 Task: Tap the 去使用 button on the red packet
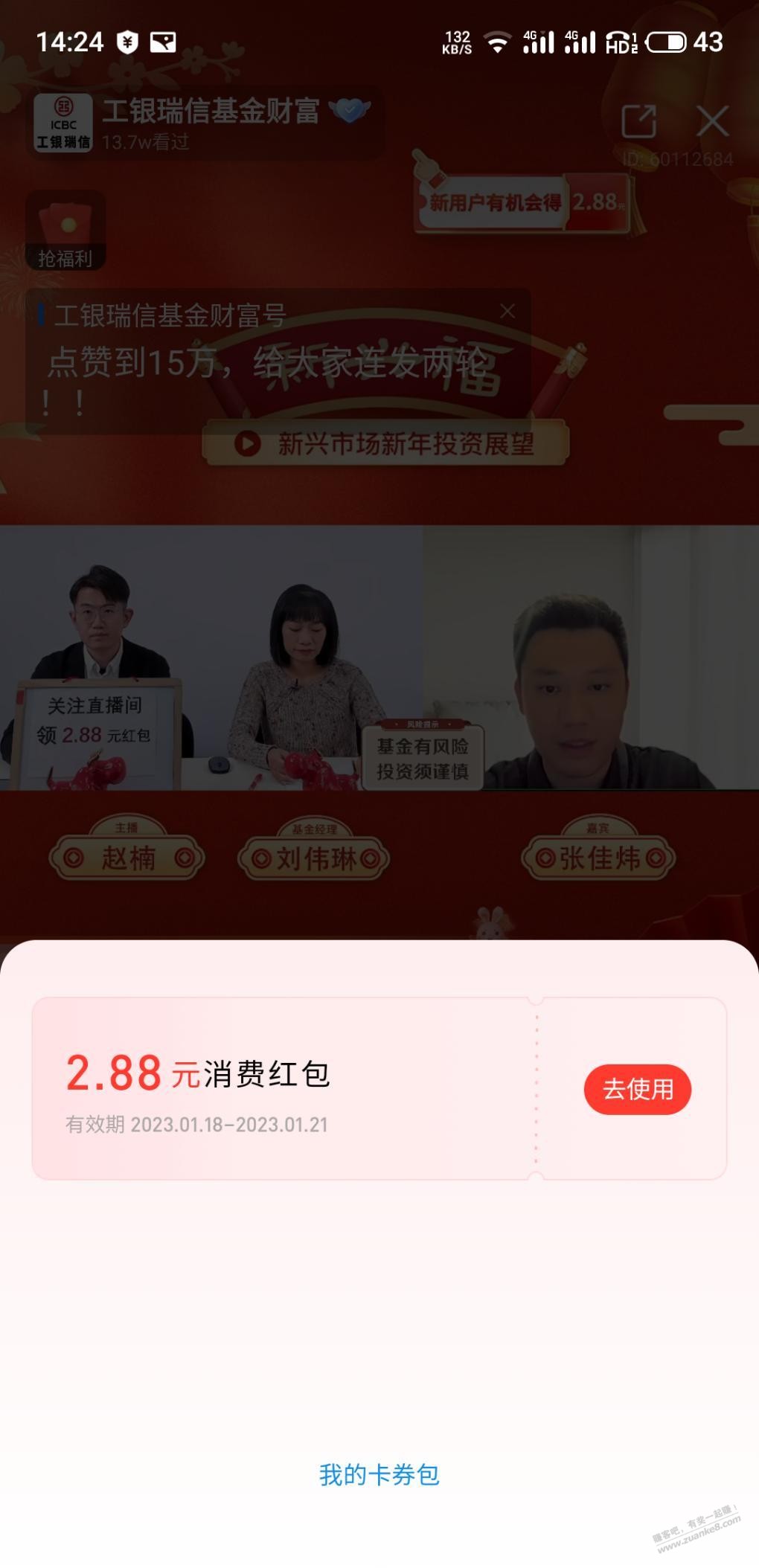(x=638, y=1089)
